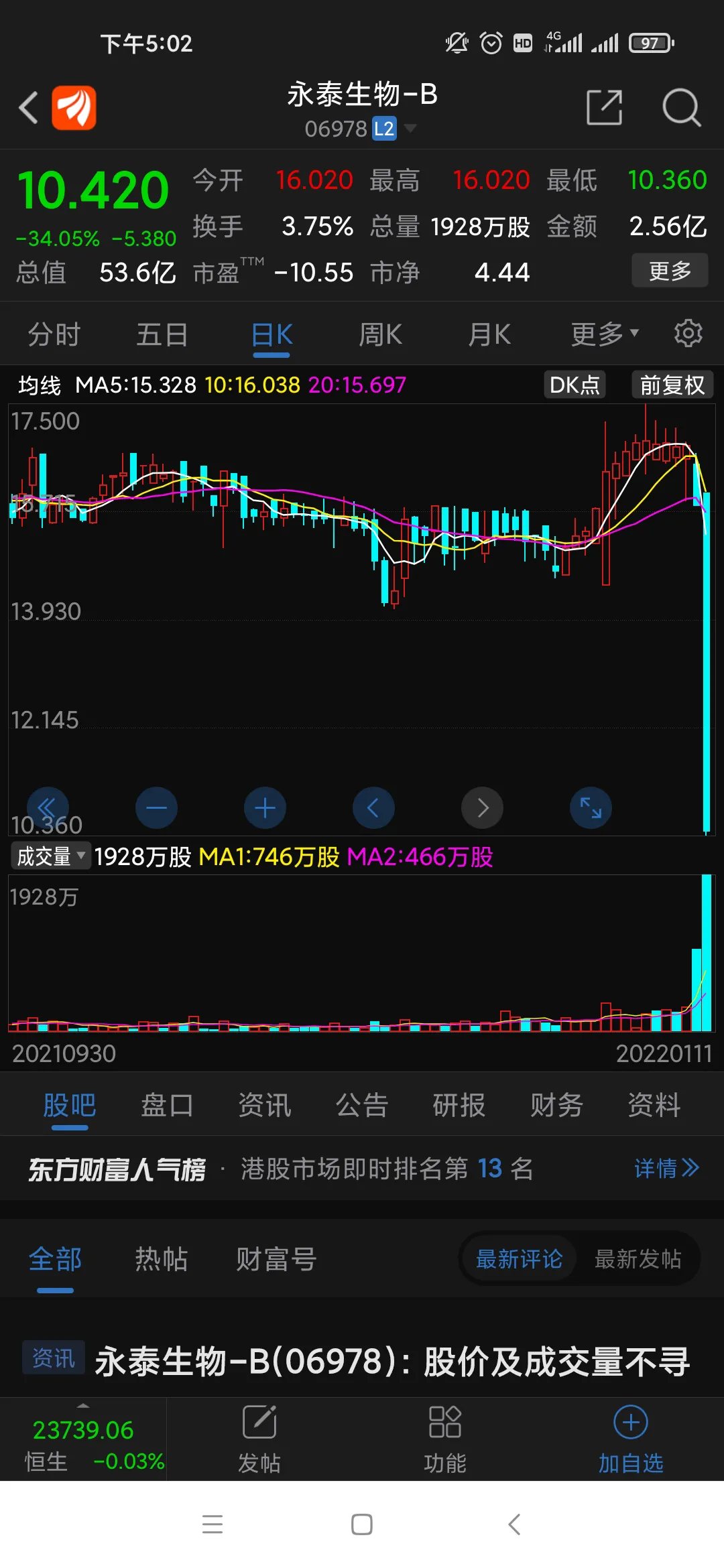Zoom in the K-line chart with plus
Viewport: 724px width, 1568px height.
click(265, 808)
